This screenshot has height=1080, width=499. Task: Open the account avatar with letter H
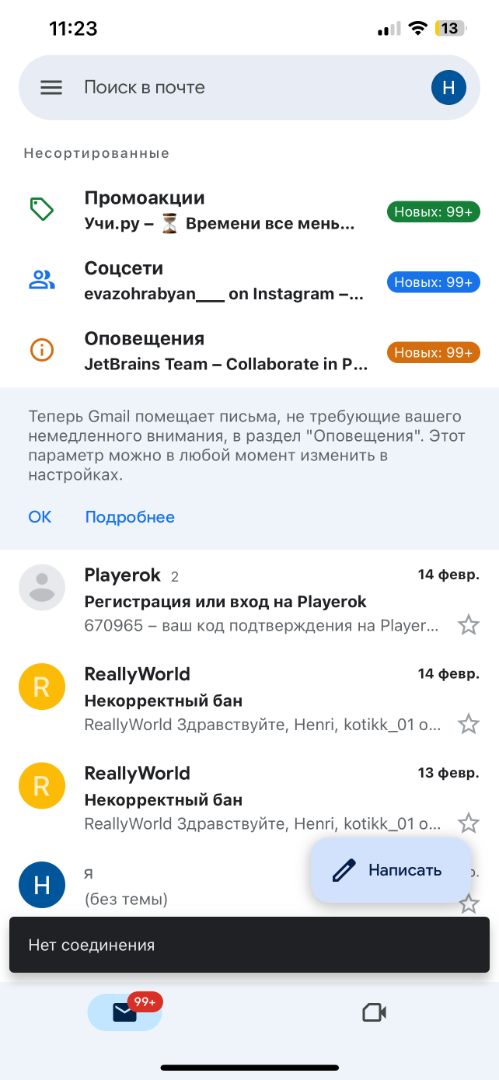(x=449, y=87)
